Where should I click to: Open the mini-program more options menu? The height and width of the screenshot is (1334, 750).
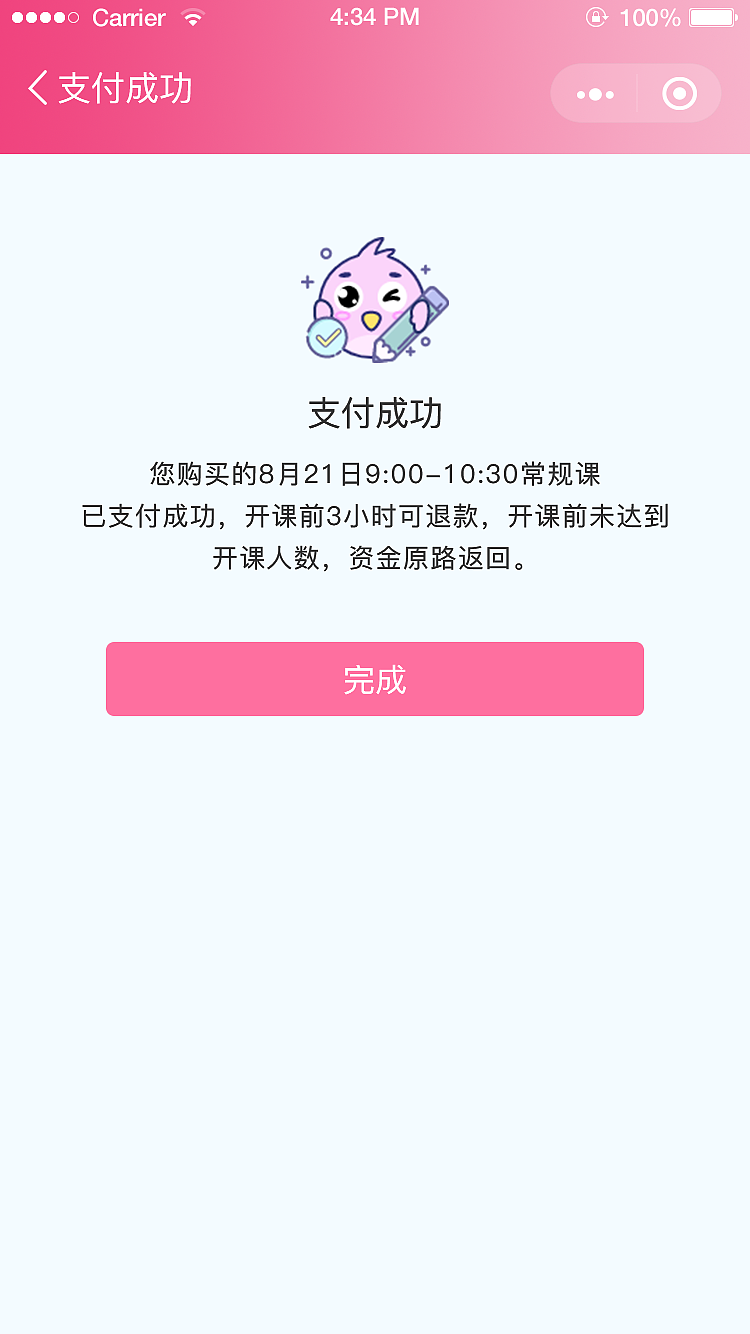595,93
